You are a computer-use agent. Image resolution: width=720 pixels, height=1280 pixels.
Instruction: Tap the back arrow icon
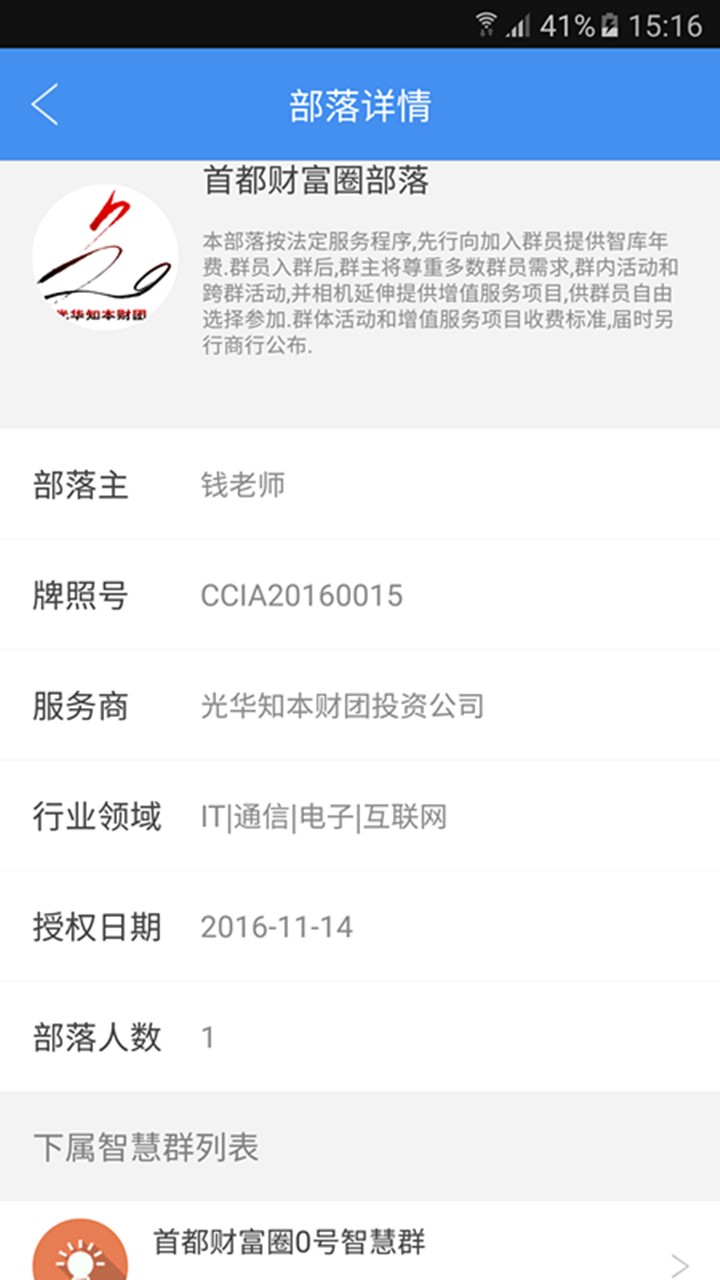(x=43, y=104)
